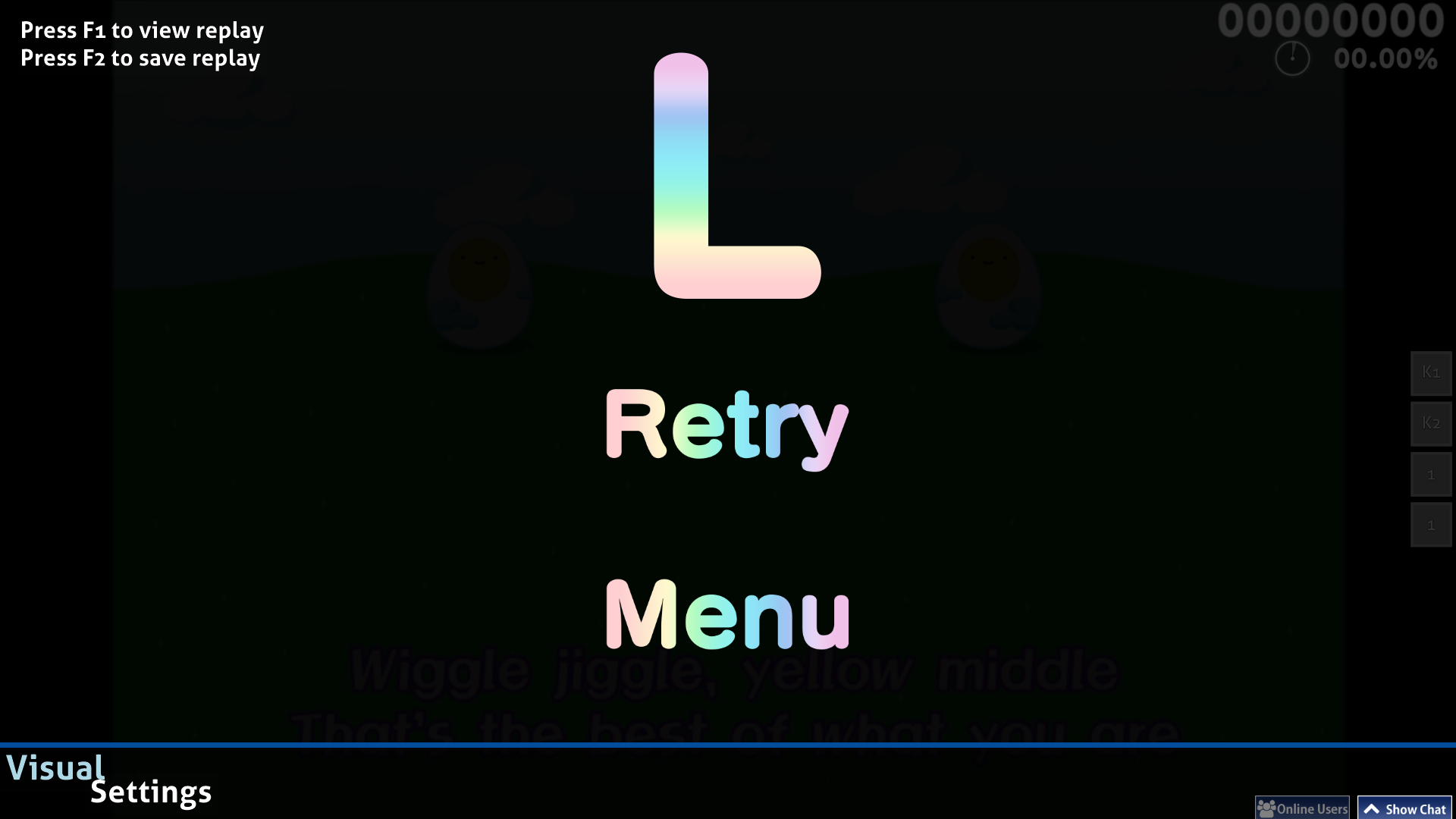1456x819 pixels.
Task: Open the Visual Settings panel
Action: (108, 780)
